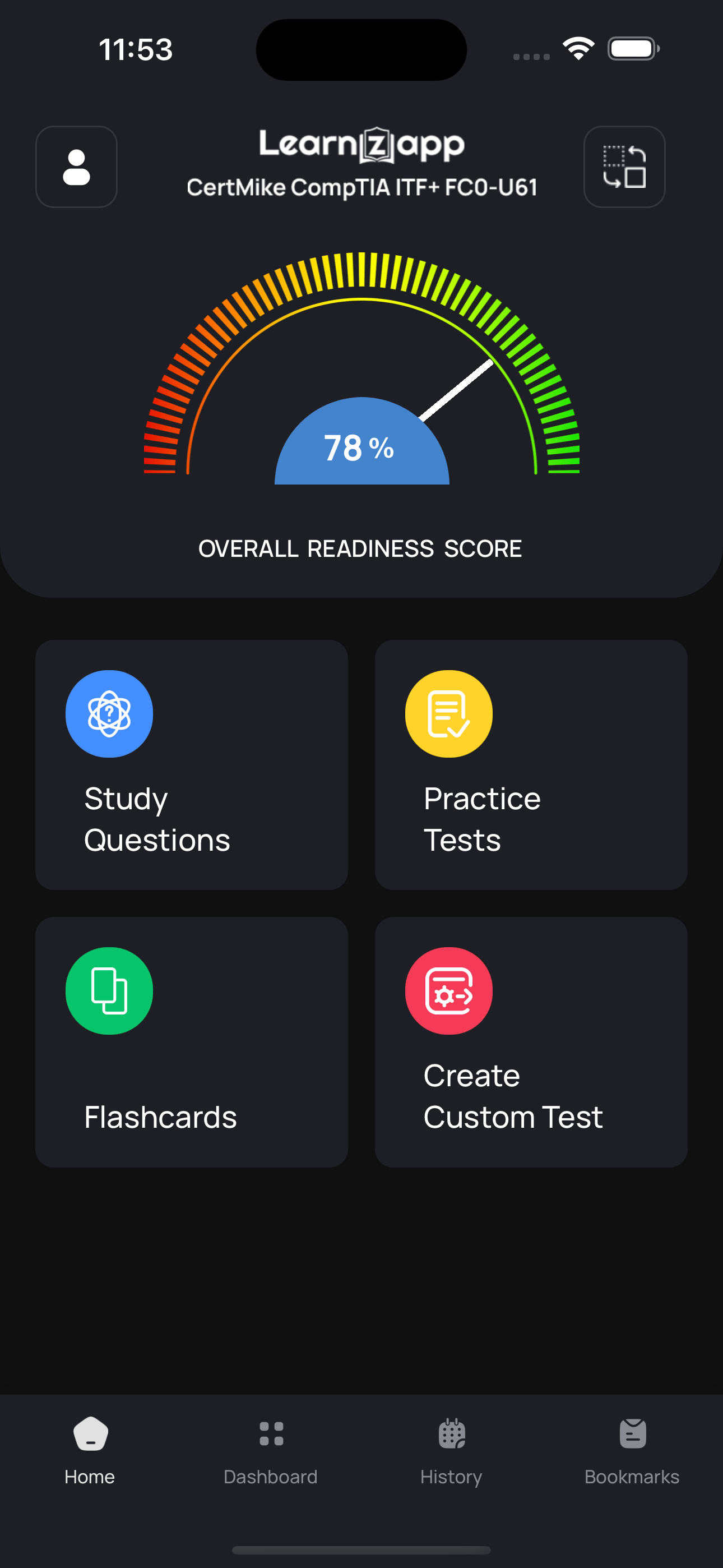The width and height of the screenshot is (723, 1568).
Task: Select the Study Questions atom icon
Action: [x=109, y=714]
